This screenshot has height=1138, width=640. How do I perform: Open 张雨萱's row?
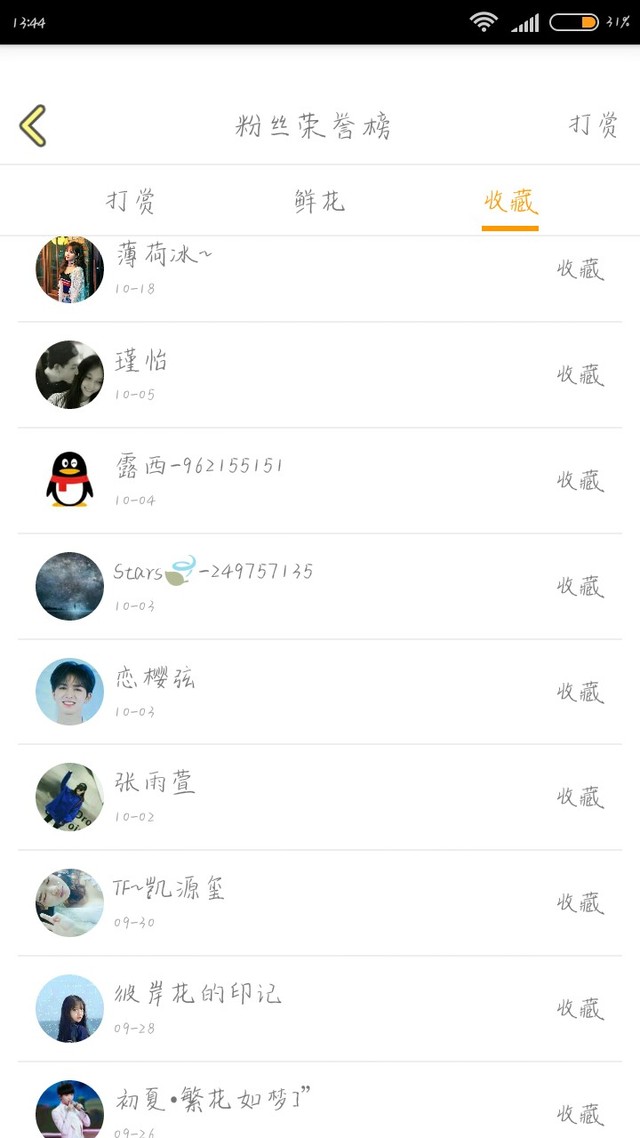click(x=320, y=797)
